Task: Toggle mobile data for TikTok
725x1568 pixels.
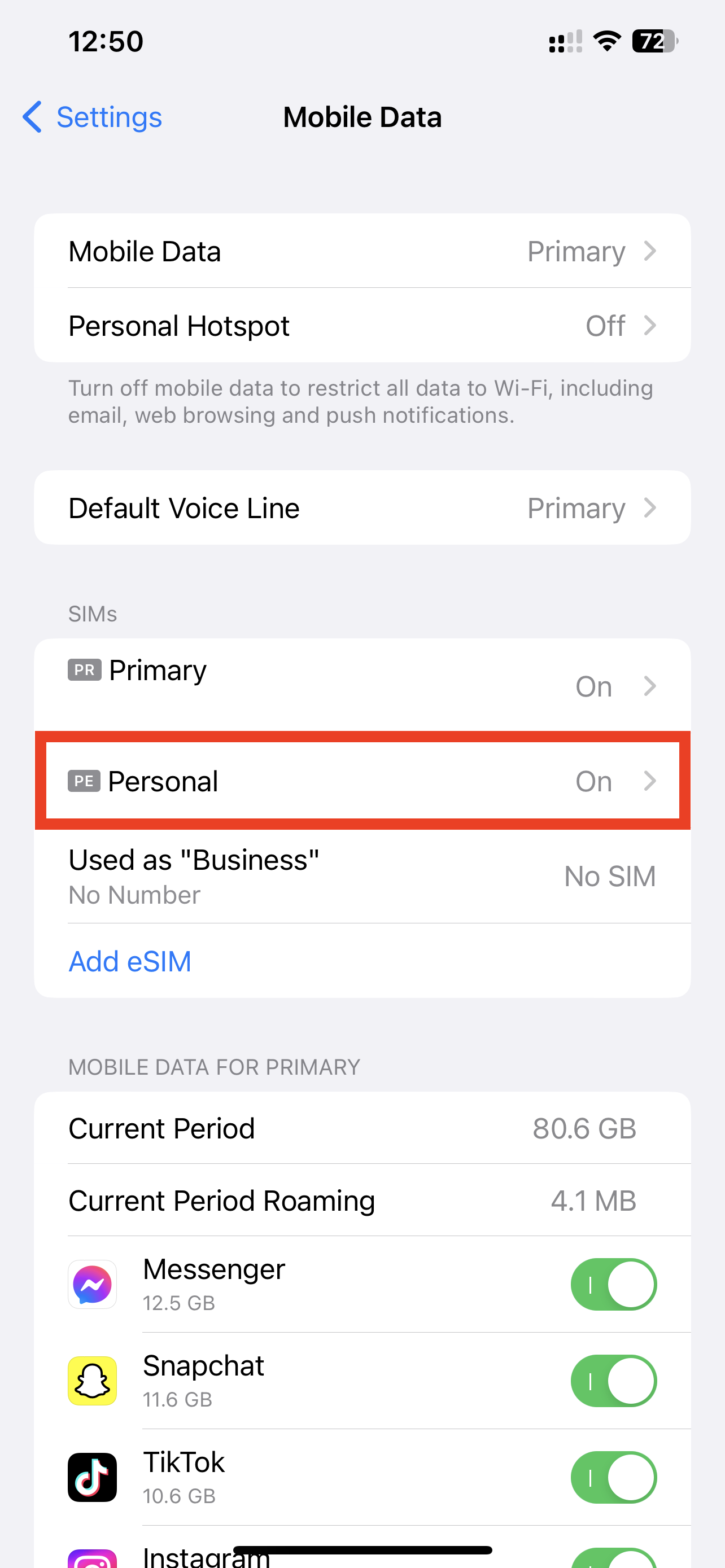Action: pyautogui.click(x=613, y=1477)
